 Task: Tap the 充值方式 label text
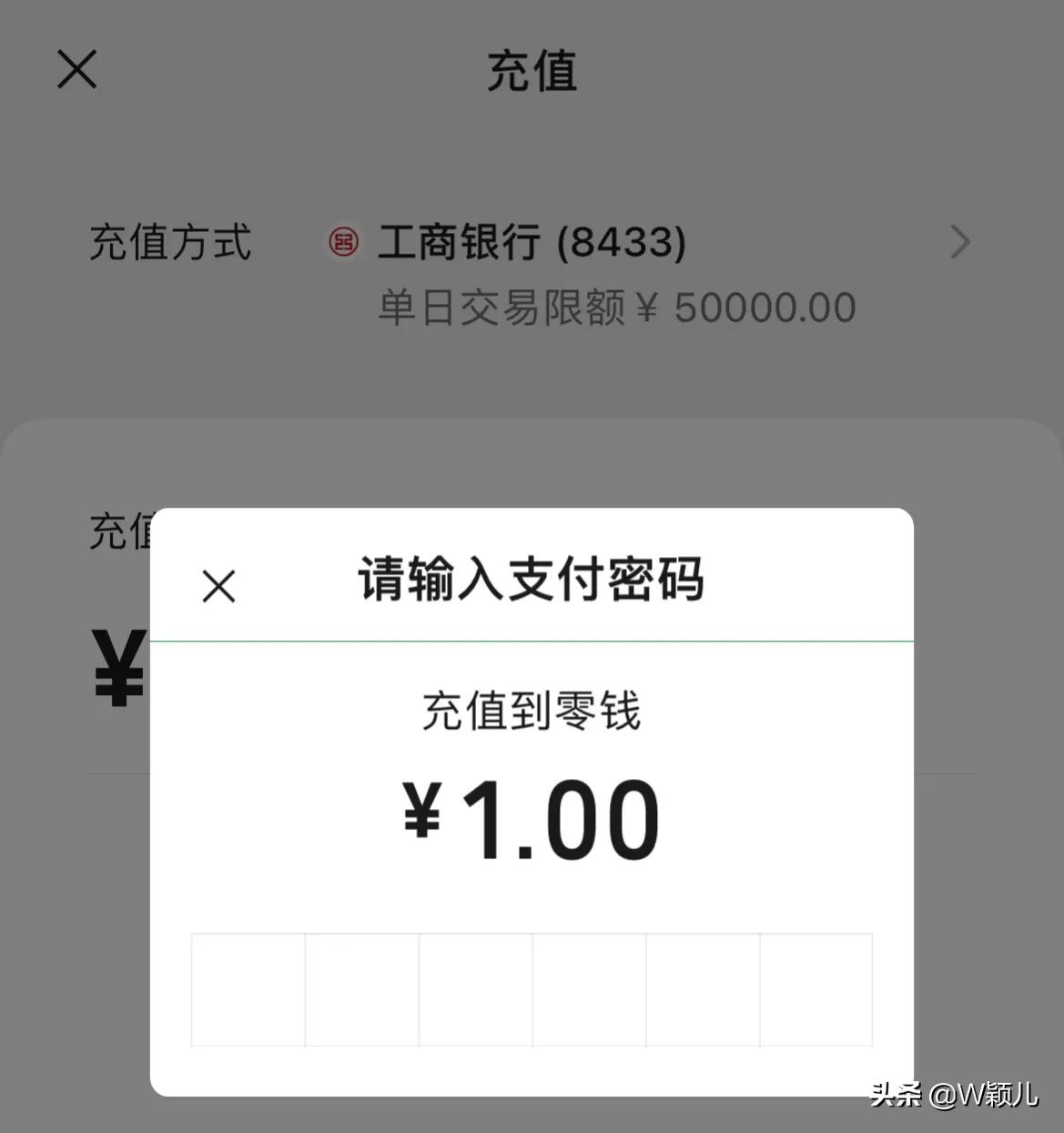tap(169, 243)
